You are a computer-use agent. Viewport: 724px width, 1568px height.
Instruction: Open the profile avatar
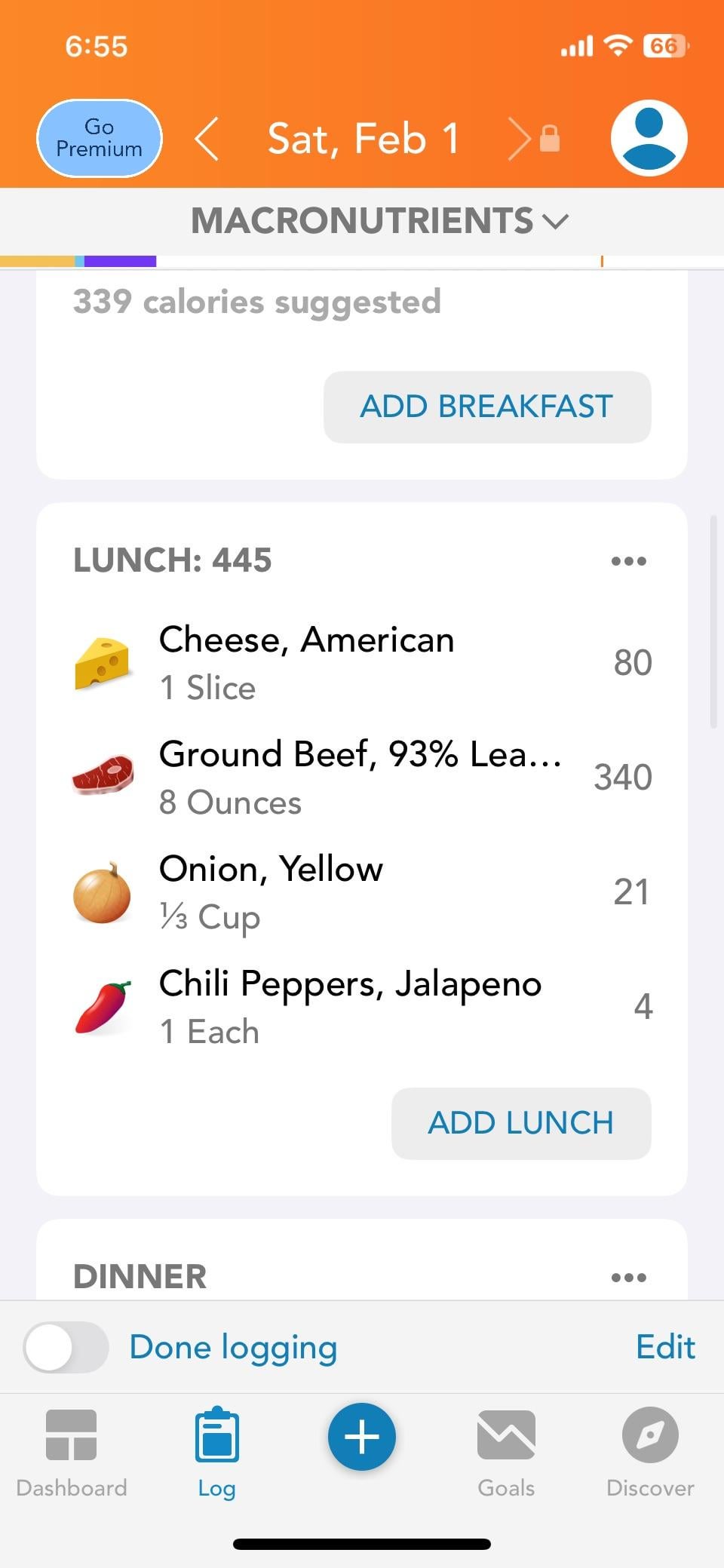pyautogui.click(x=649, y=138)
